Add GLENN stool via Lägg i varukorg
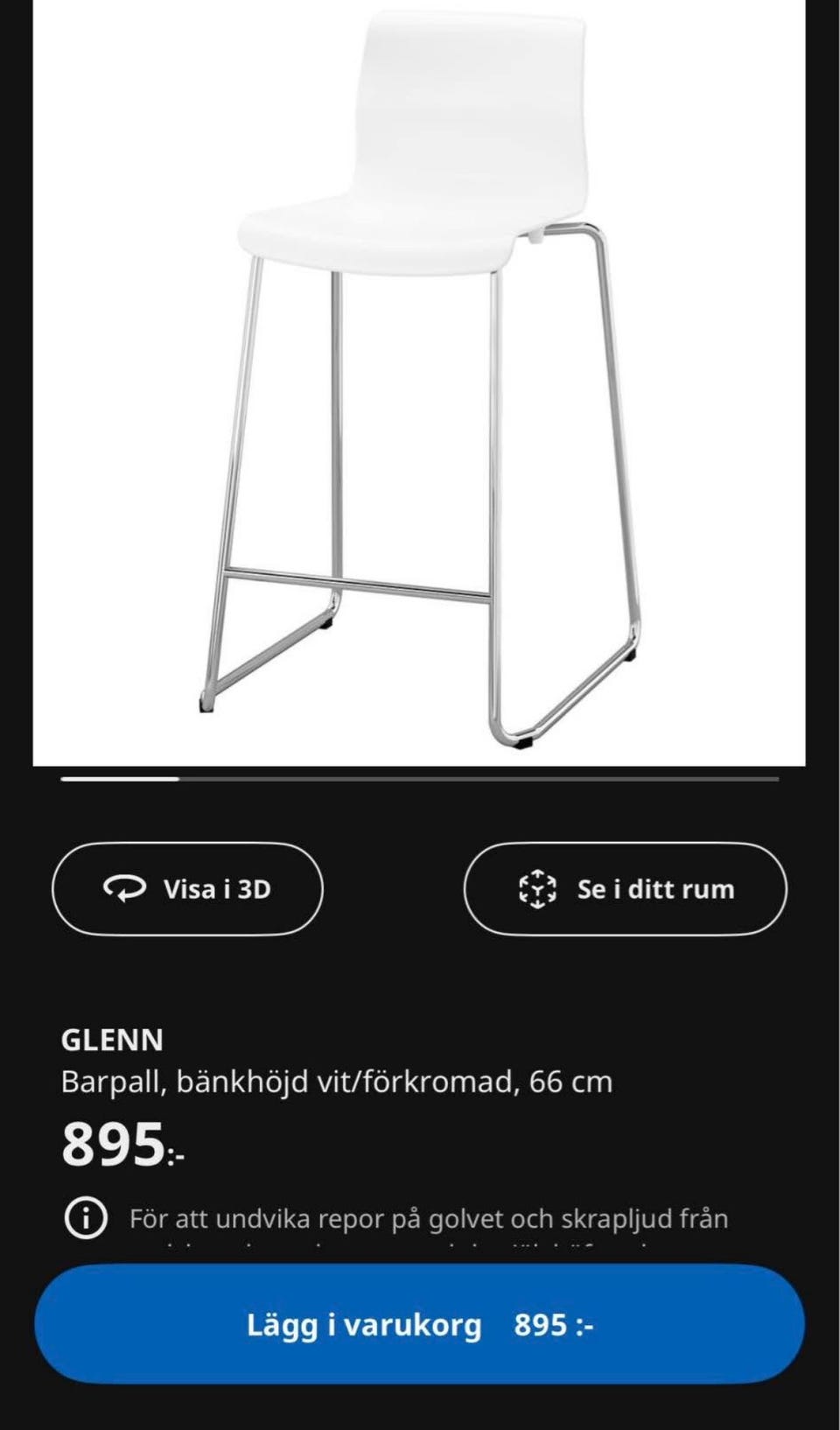Viewport: 840px width, 1430px height. 420,1326
